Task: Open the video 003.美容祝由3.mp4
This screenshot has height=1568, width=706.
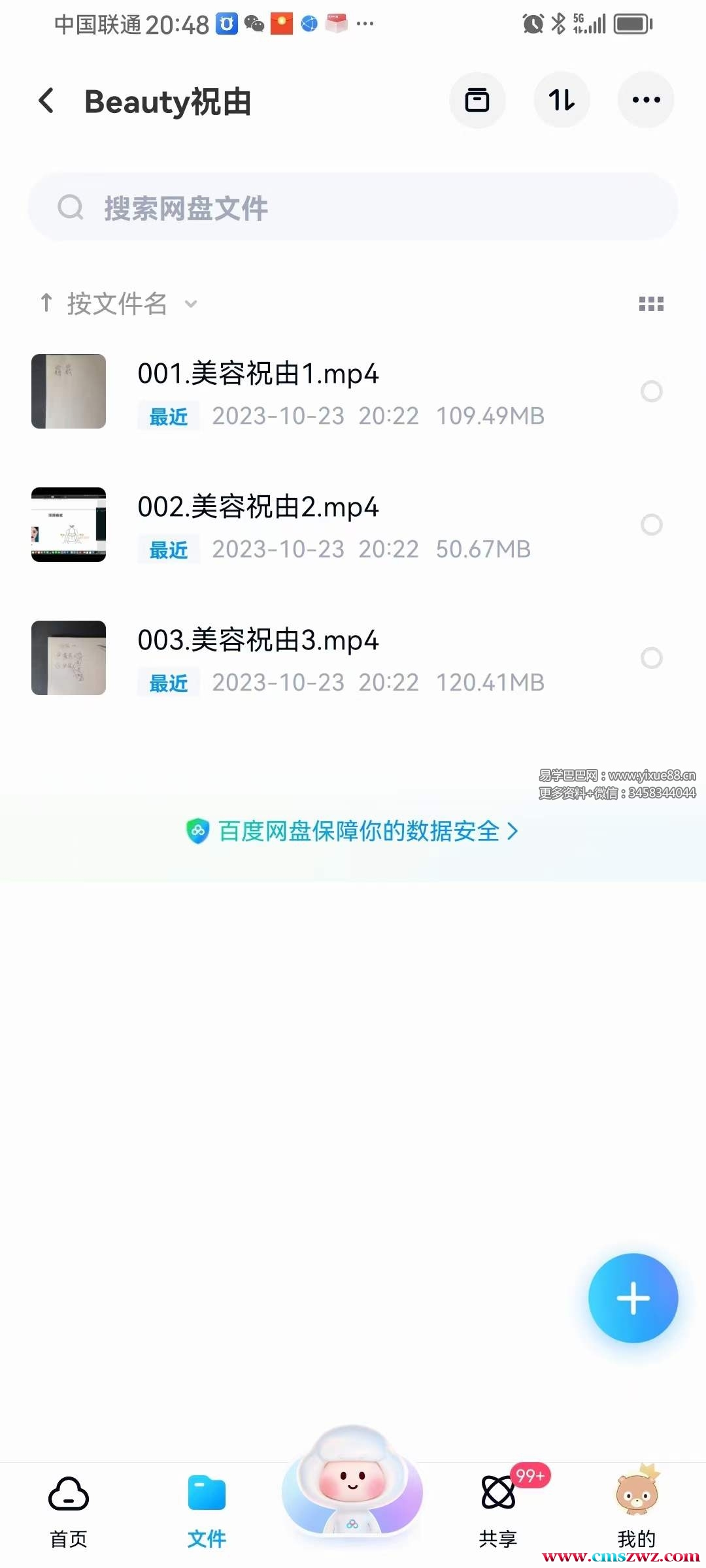Action: pos(258,641)
